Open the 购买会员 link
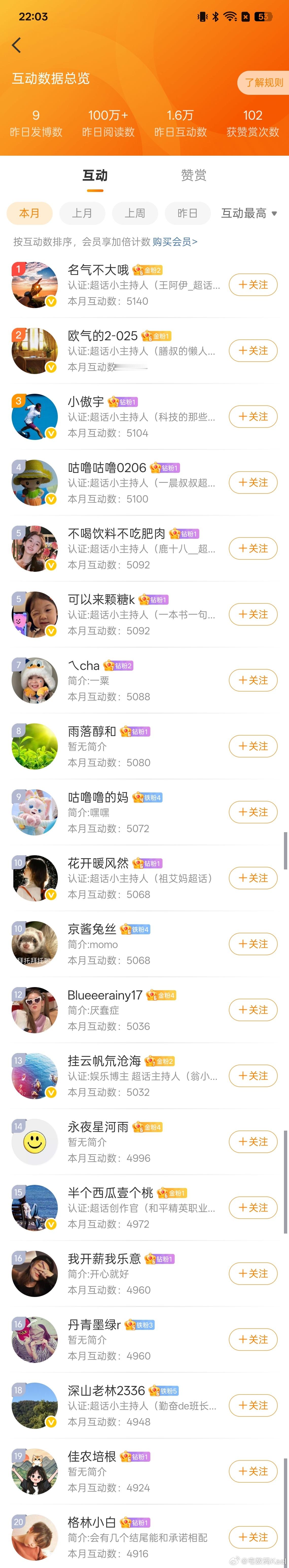Screen dimensions: 289x1568 click(x=175, y=242)
